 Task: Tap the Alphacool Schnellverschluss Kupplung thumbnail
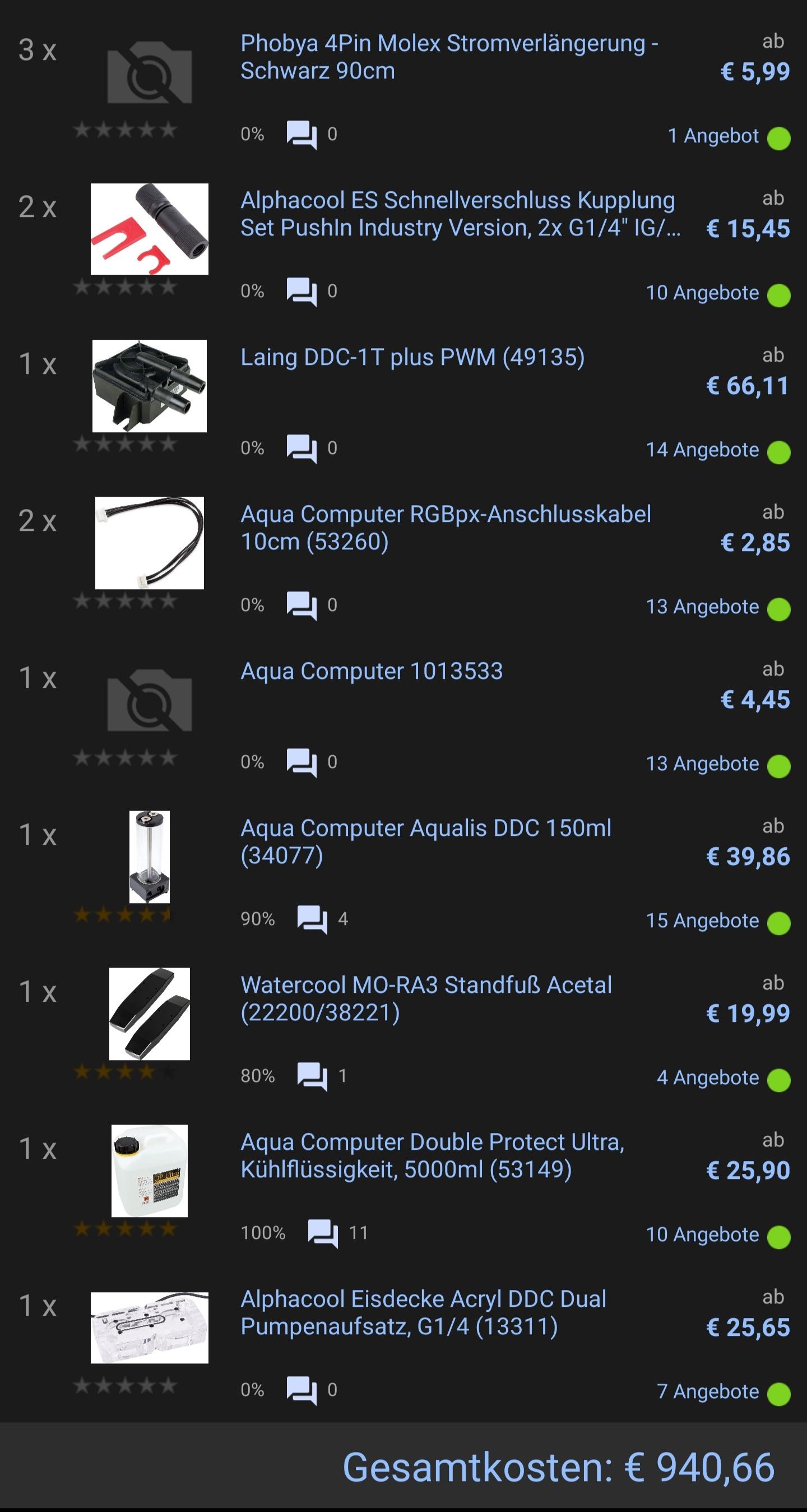[x=150, y=229]
